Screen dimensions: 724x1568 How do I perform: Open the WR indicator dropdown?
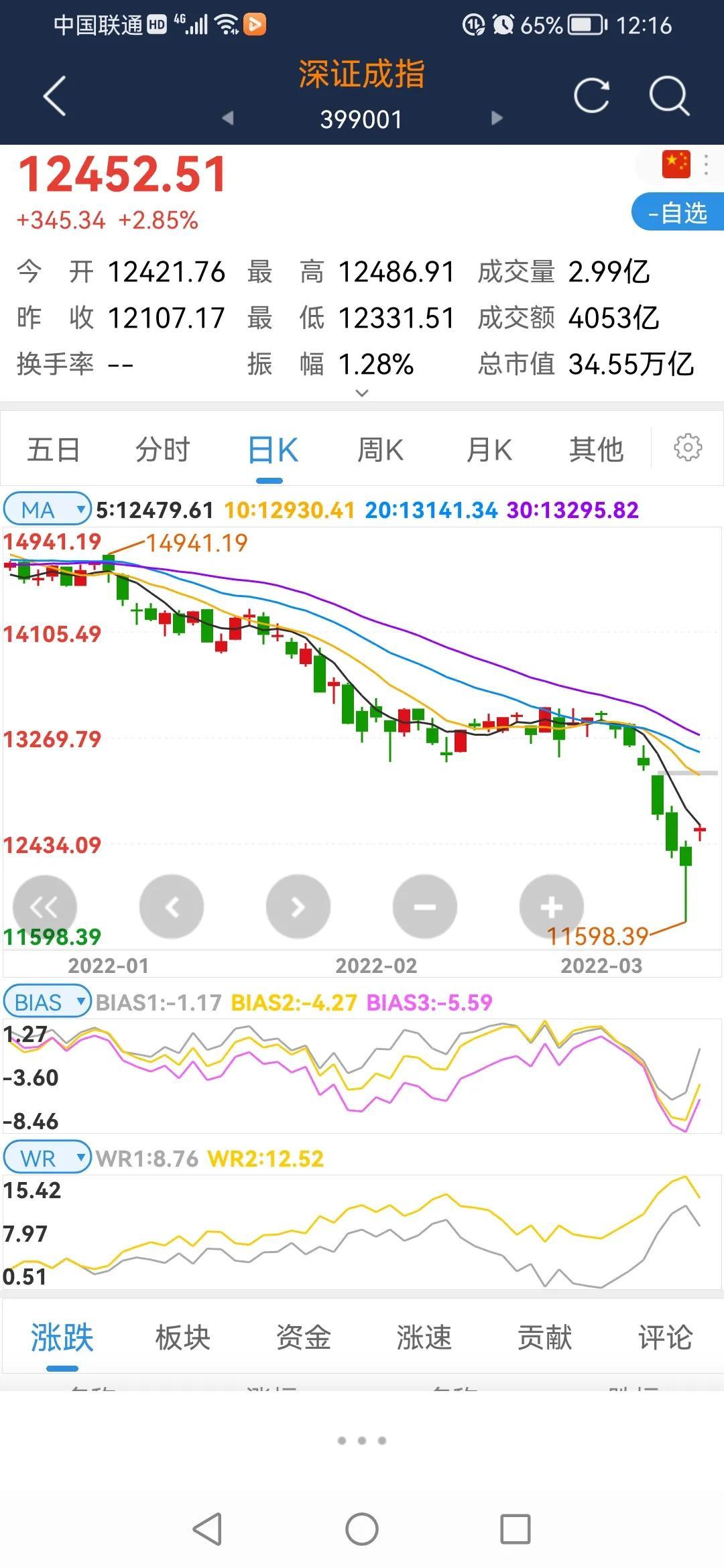(47, 1157)
